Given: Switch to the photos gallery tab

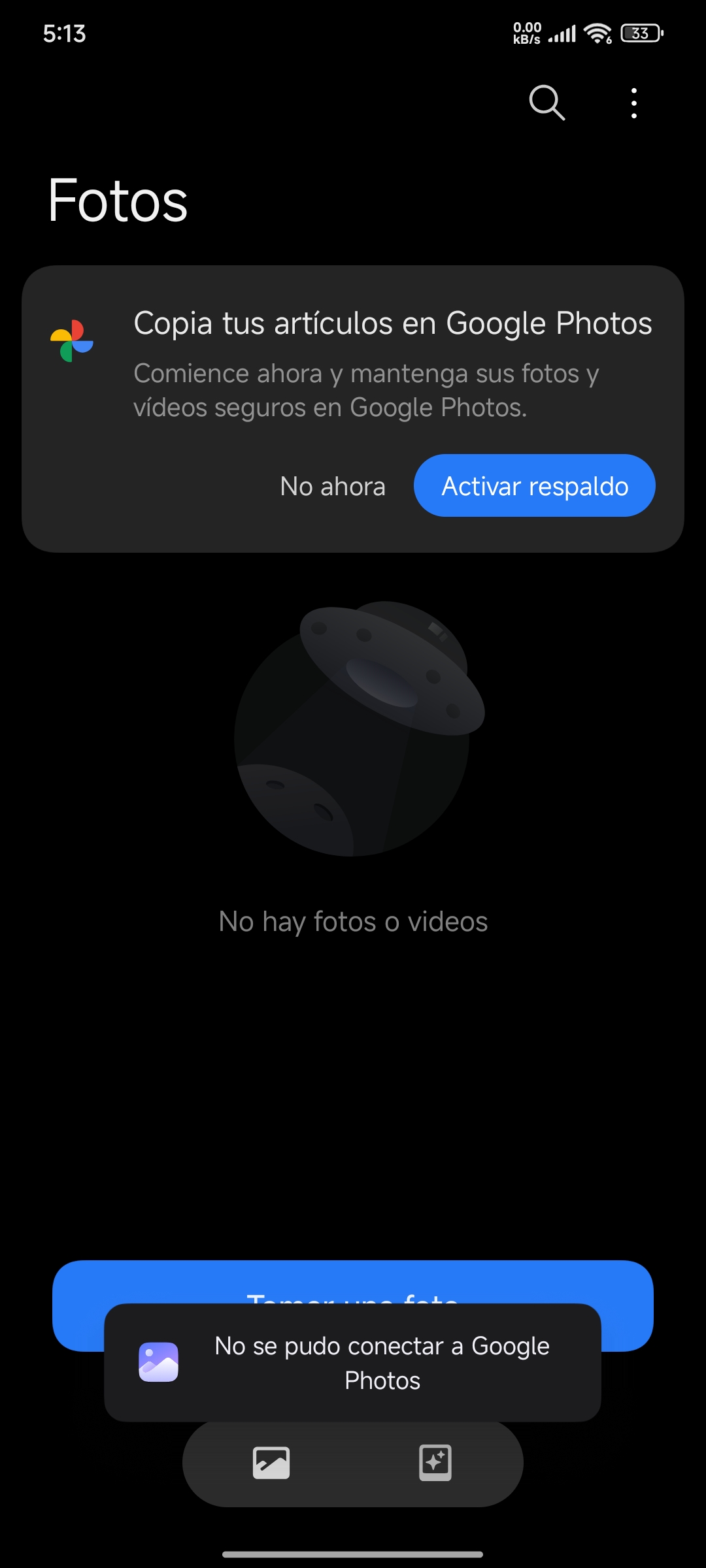Looking at the screenshot, I should 271,1463.
